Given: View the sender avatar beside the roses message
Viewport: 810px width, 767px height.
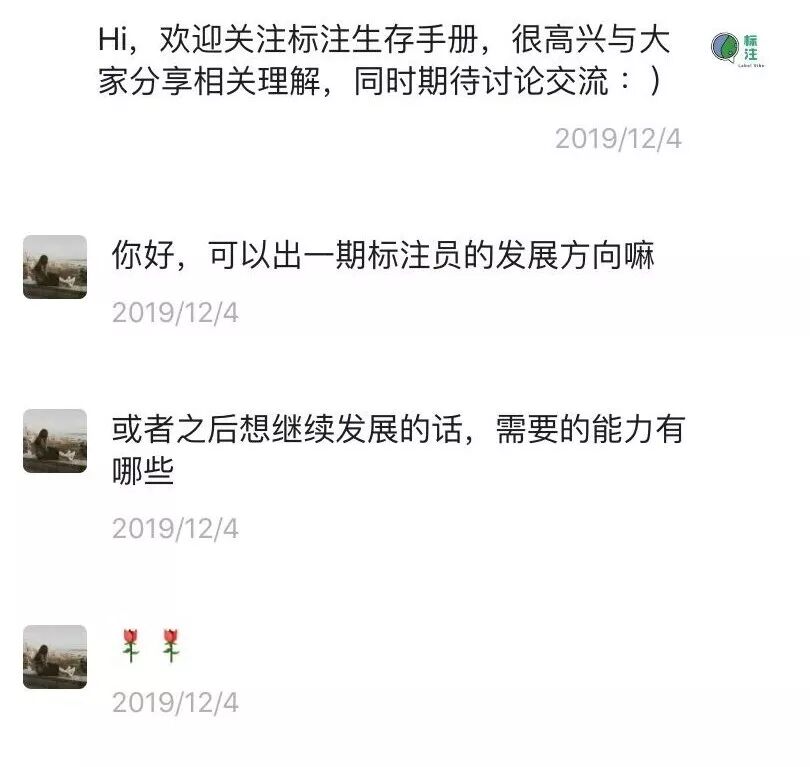Looking at the screenshot, I should (55, 657).
